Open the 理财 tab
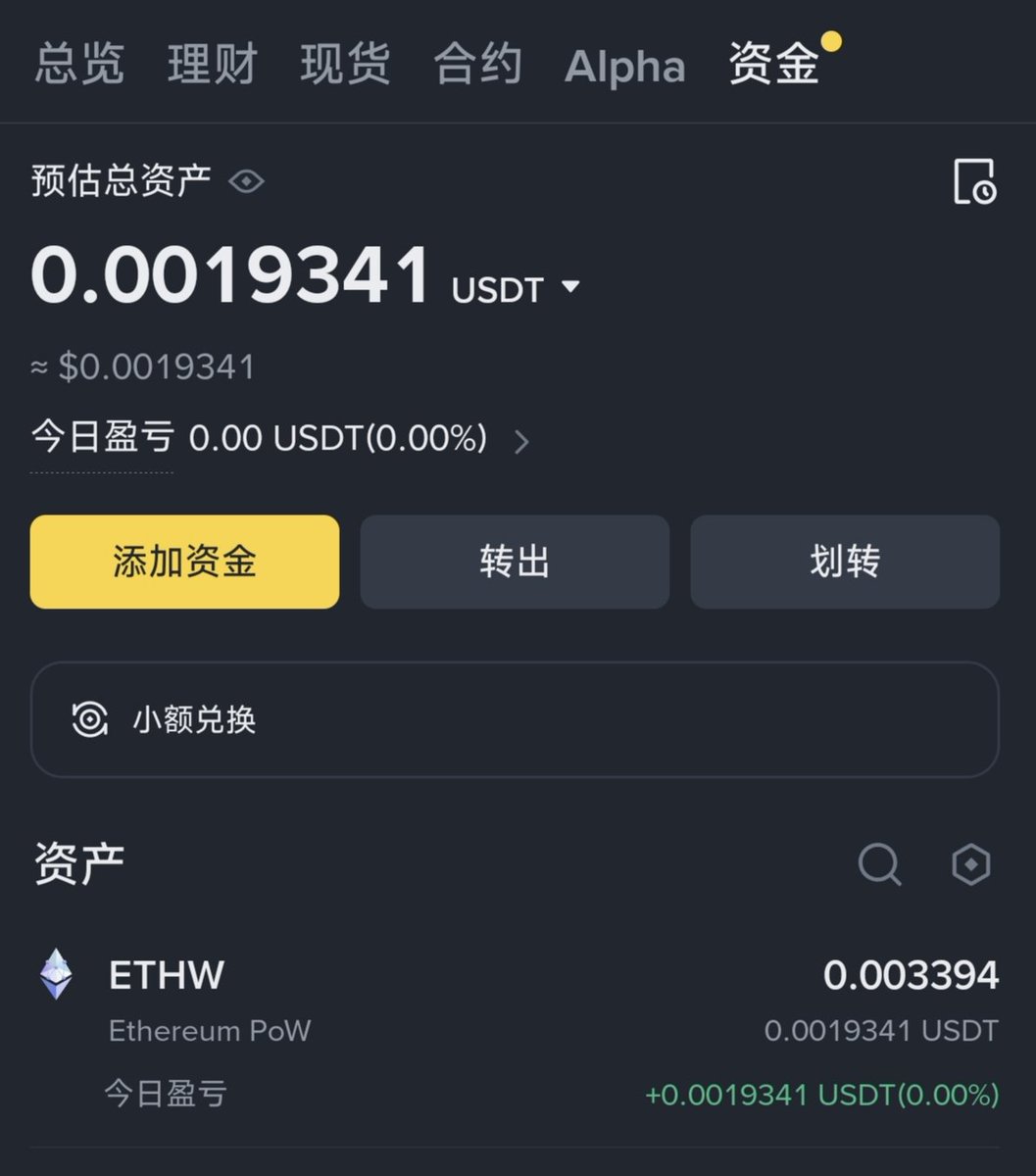 (x=212, y=65)
